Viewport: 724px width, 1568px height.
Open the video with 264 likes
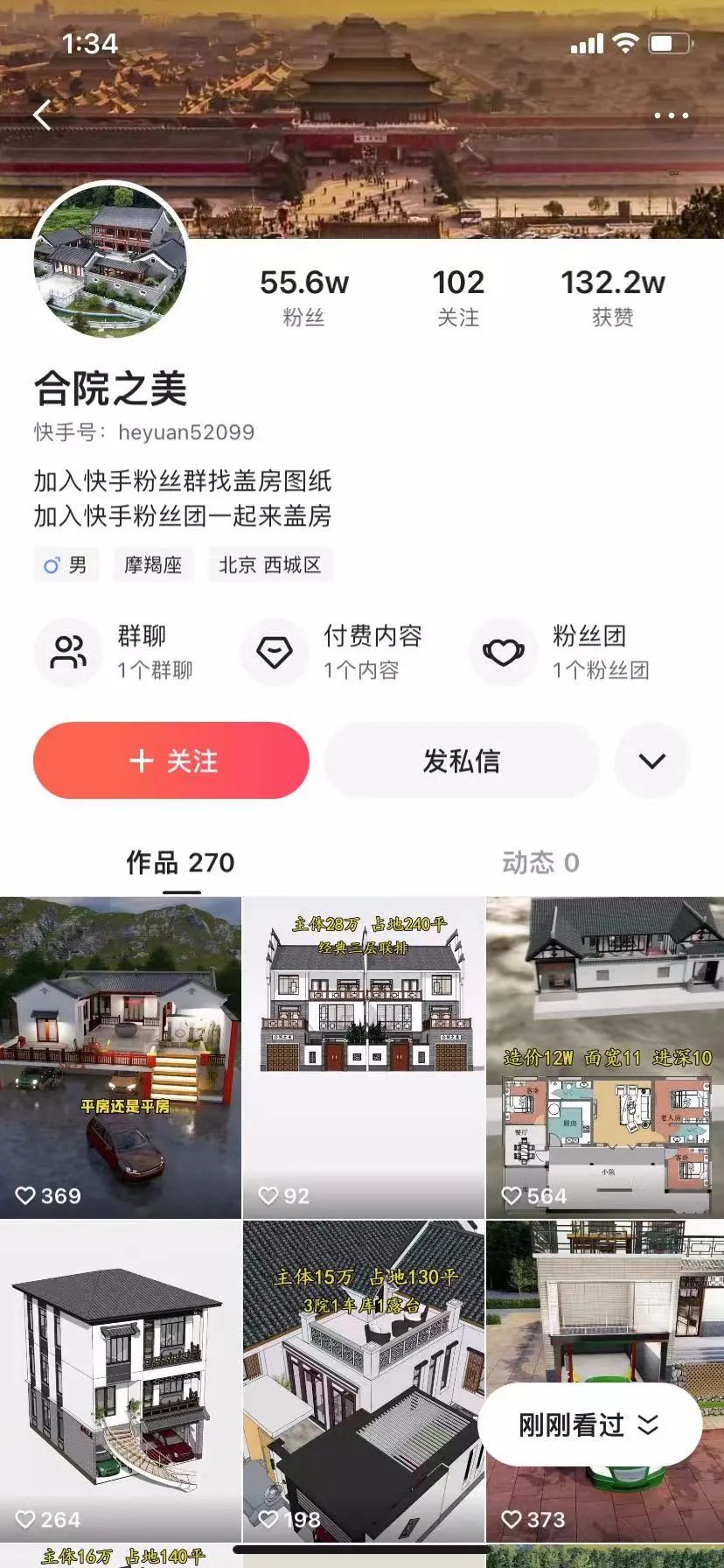click(120, 1381)
